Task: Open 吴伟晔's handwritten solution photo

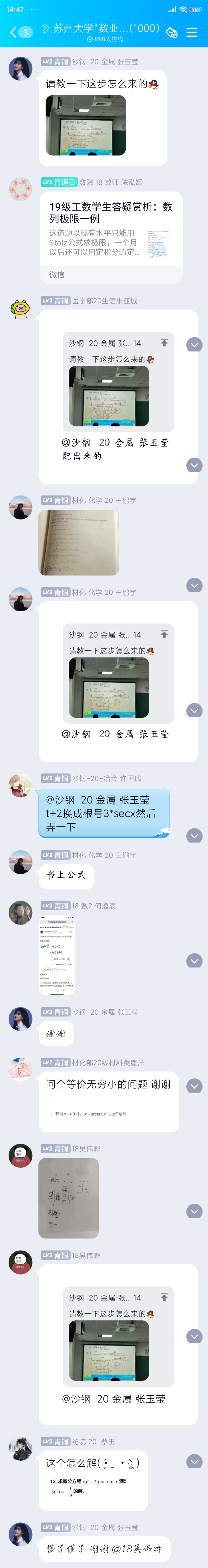Action: coord(68,1198)
